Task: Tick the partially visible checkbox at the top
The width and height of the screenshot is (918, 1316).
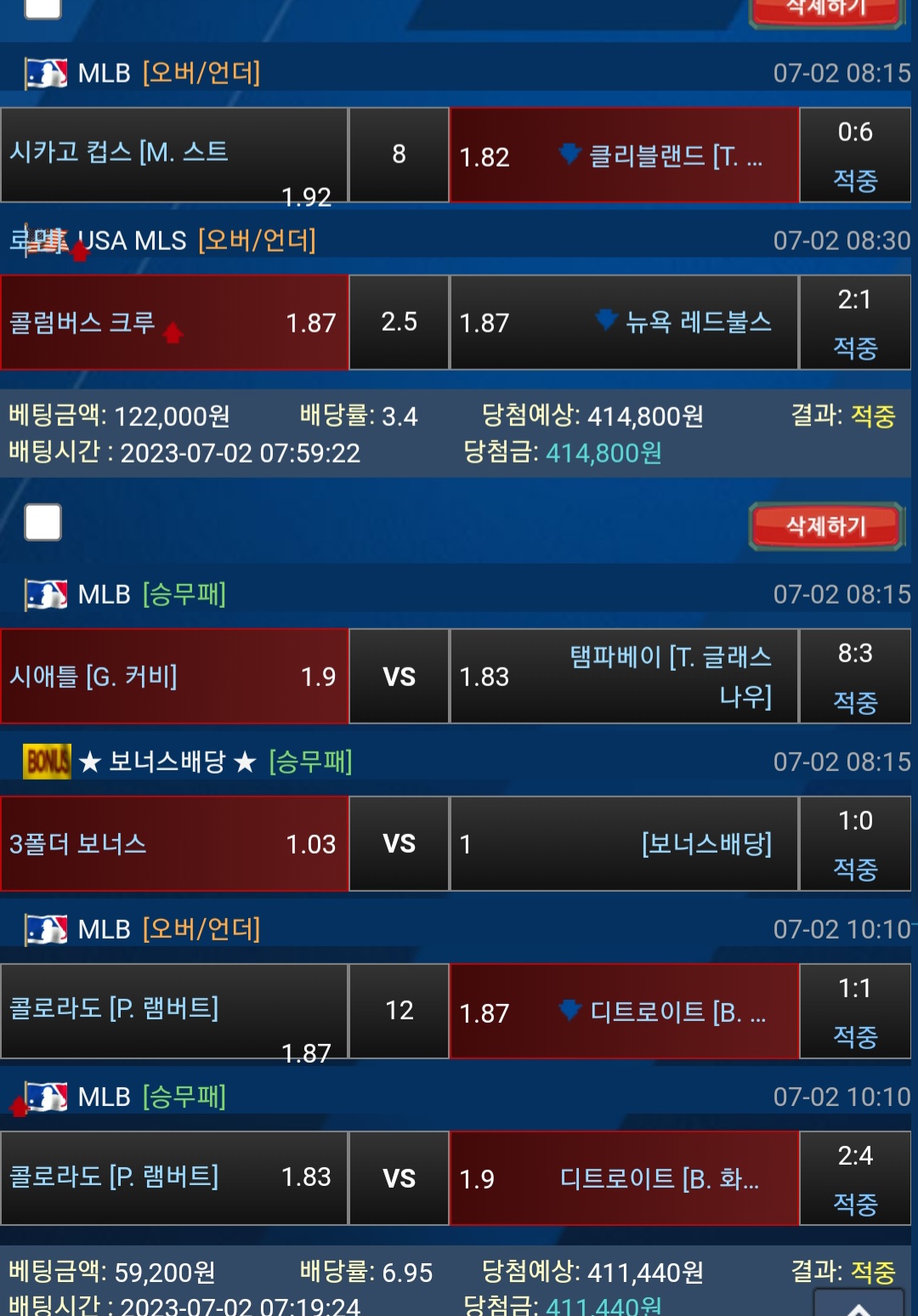Action: click(43, 9)
